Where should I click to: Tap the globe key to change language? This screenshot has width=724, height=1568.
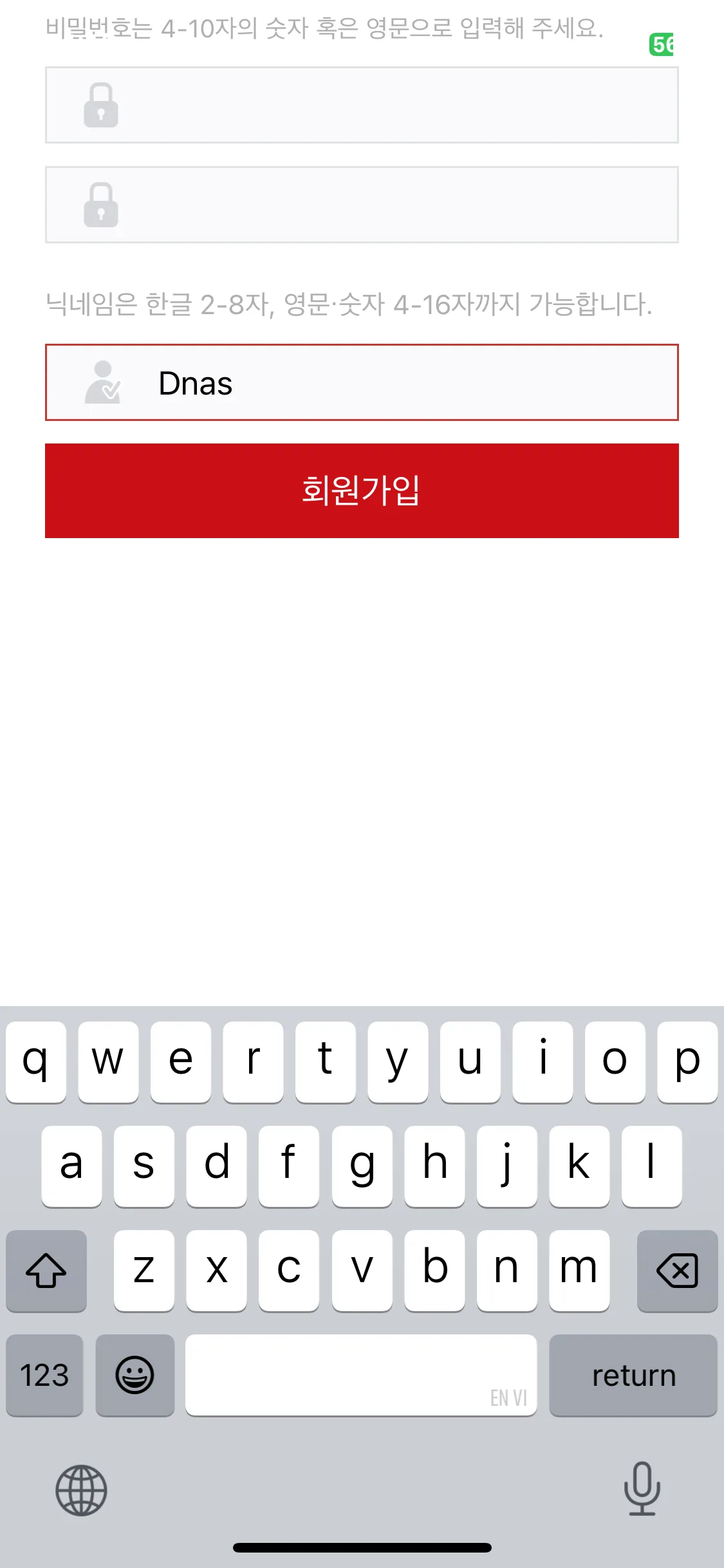81,1490
